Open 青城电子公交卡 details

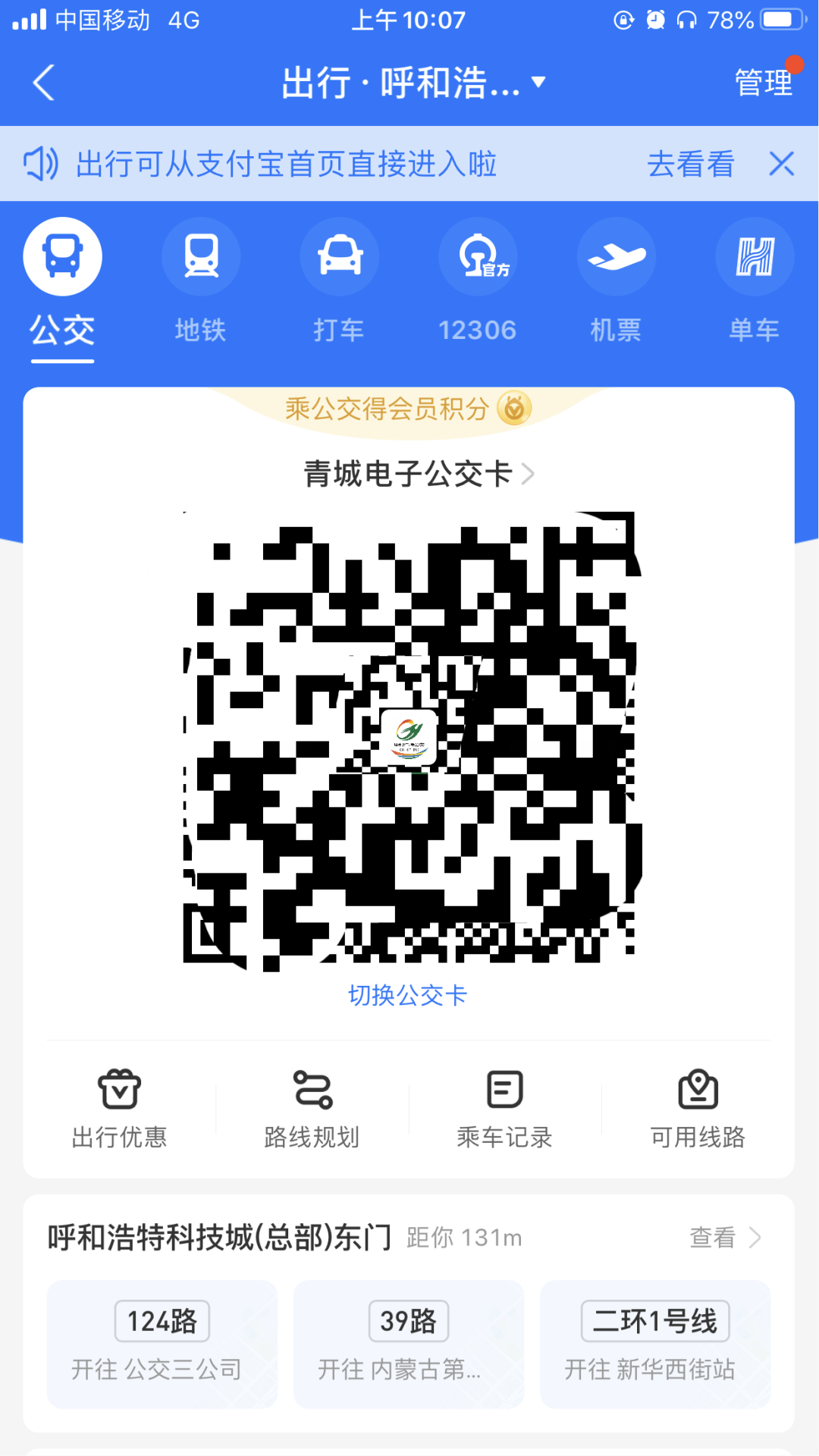[x=419, y=474]
